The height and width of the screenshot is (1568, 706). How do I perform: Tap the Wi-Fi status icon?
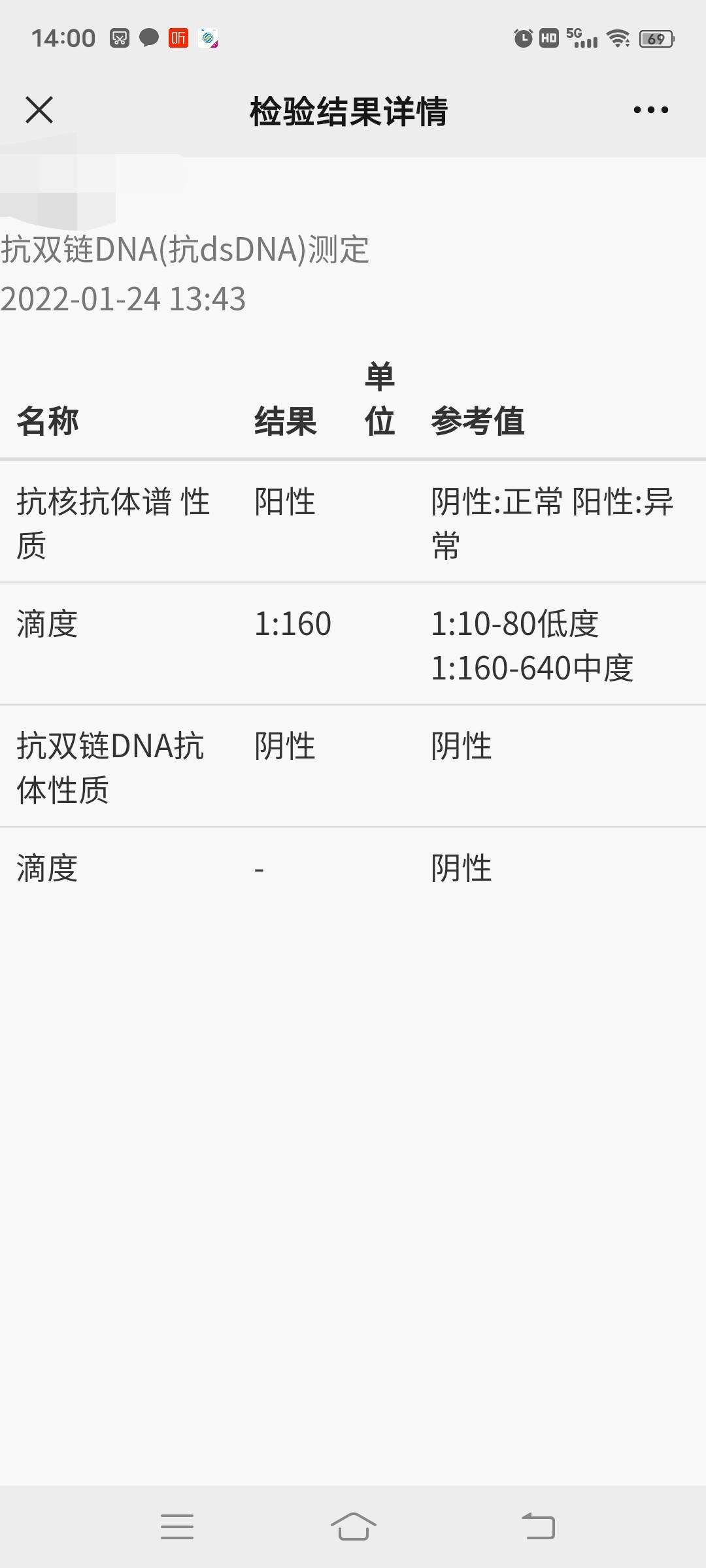(617, 38)
